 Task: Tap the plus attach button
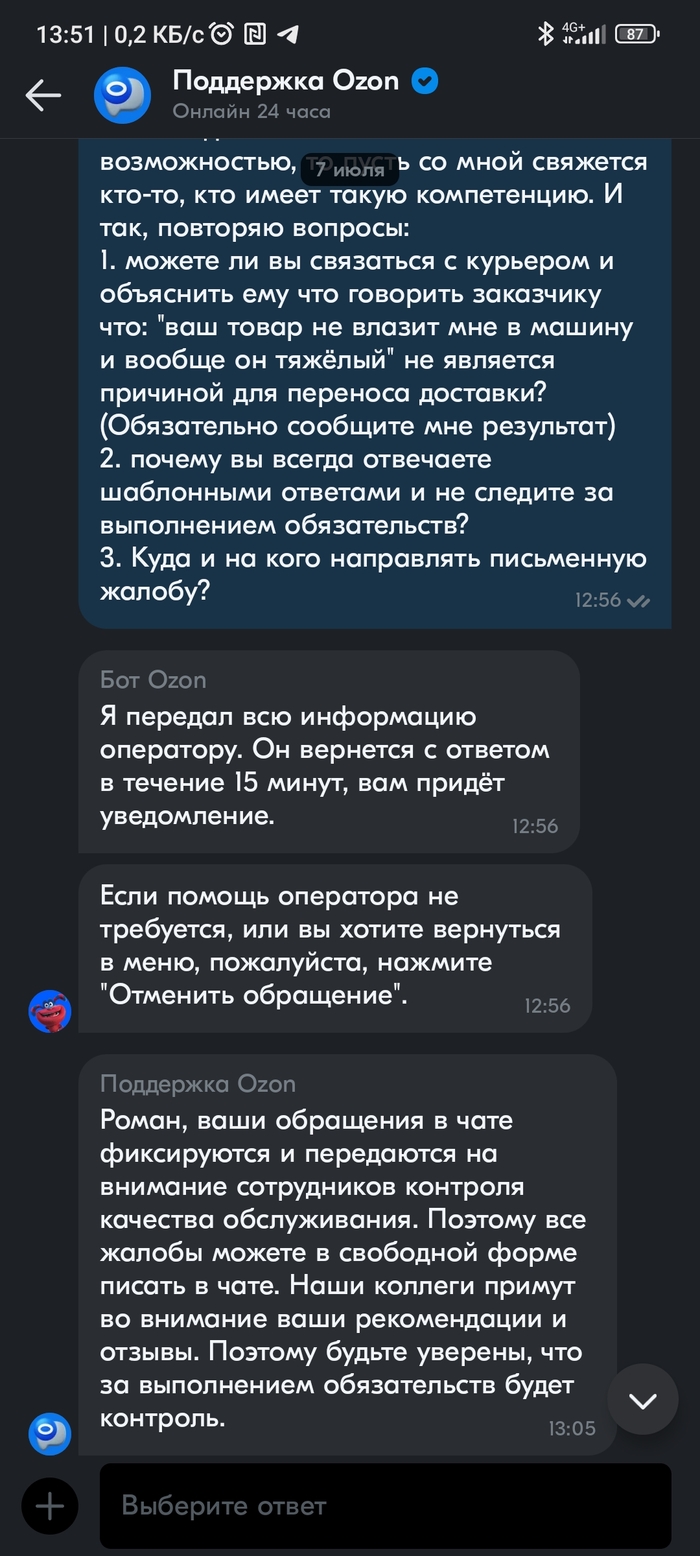(x=49, y=1505)
